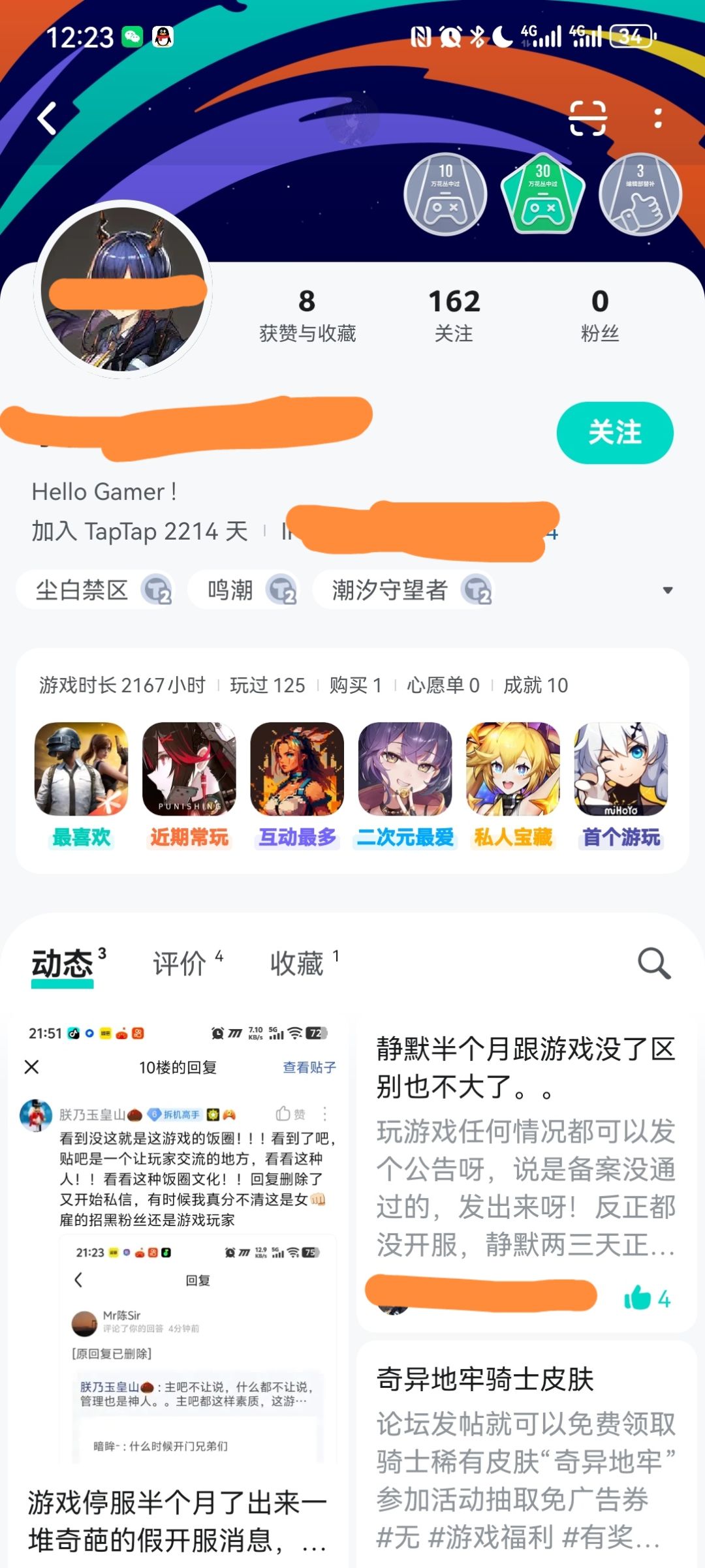Viewport: 705px width, 1568px height.
Task: Open the three-dot overflow menu
Action: (x=658, y=118)
